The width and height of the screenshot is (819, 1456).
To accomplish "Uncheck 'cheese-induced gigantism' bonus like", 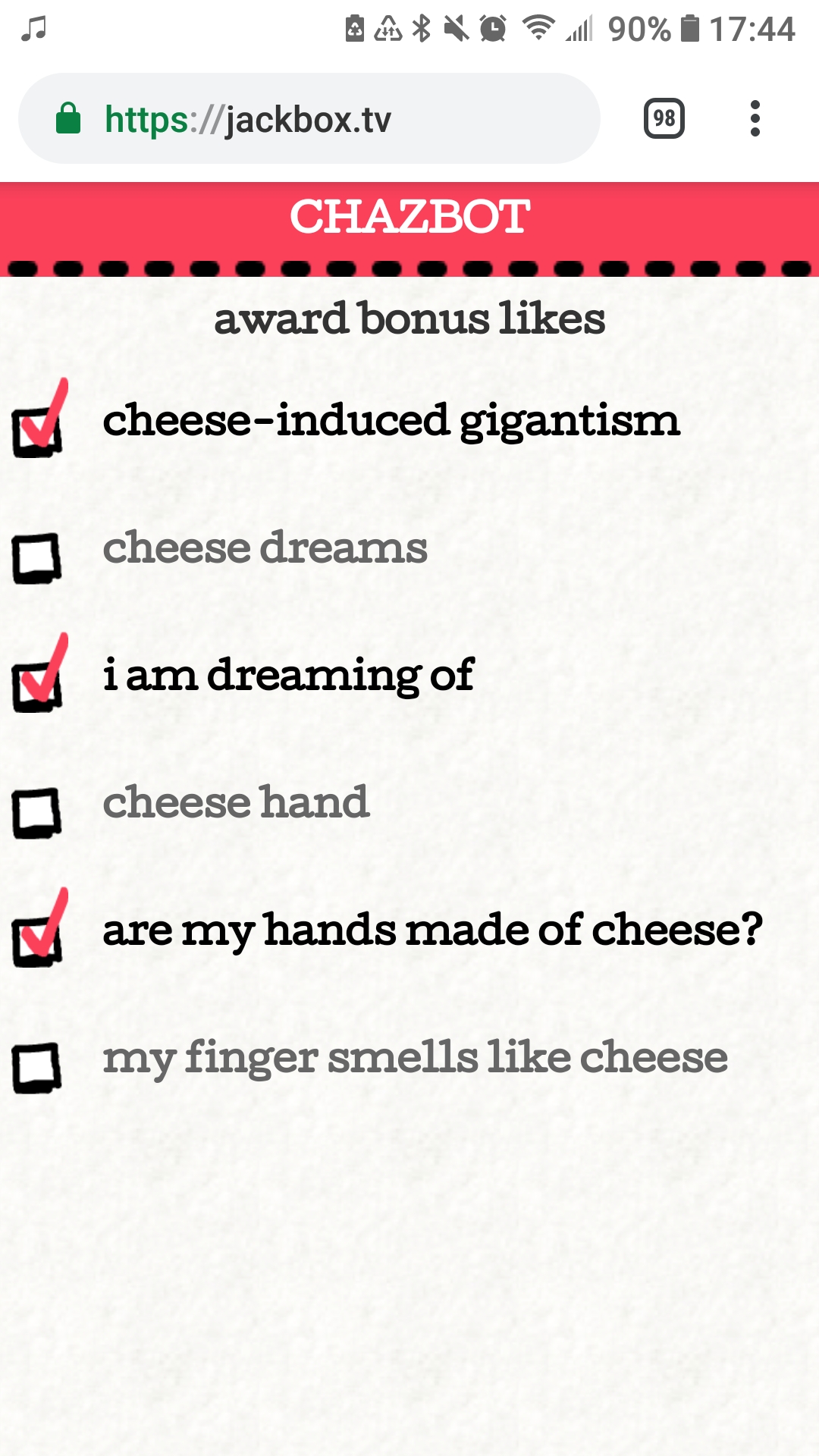I will tap(37, 431).
